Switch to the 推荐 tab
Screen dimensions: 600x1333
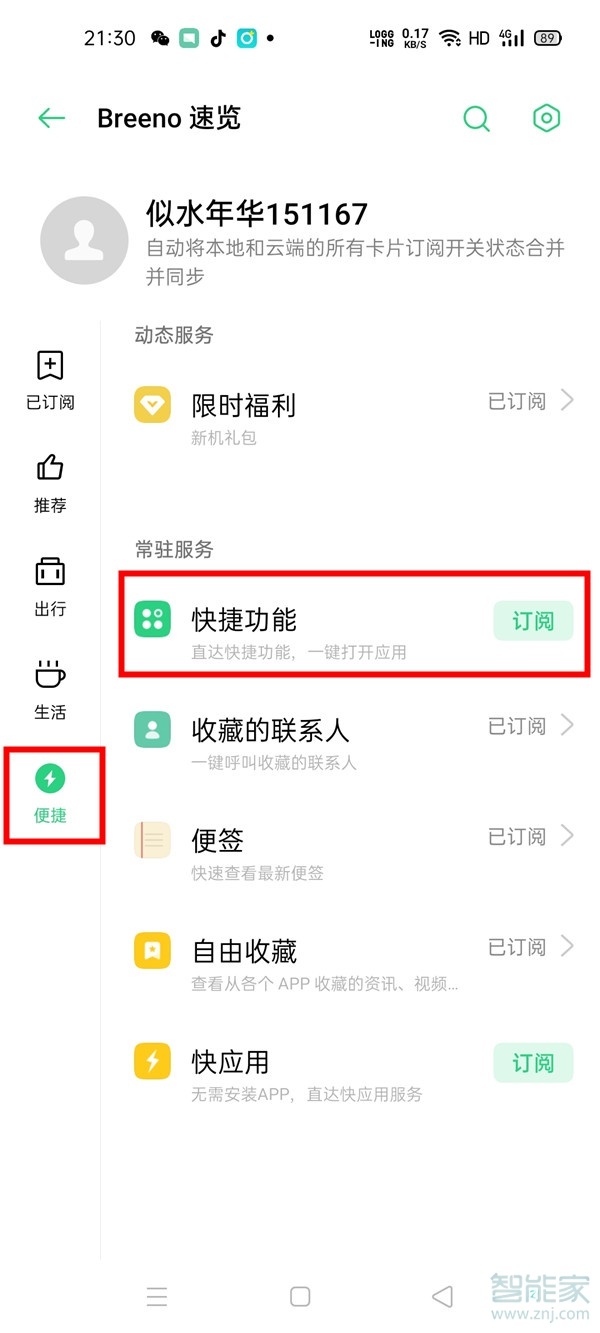(50, 483)
